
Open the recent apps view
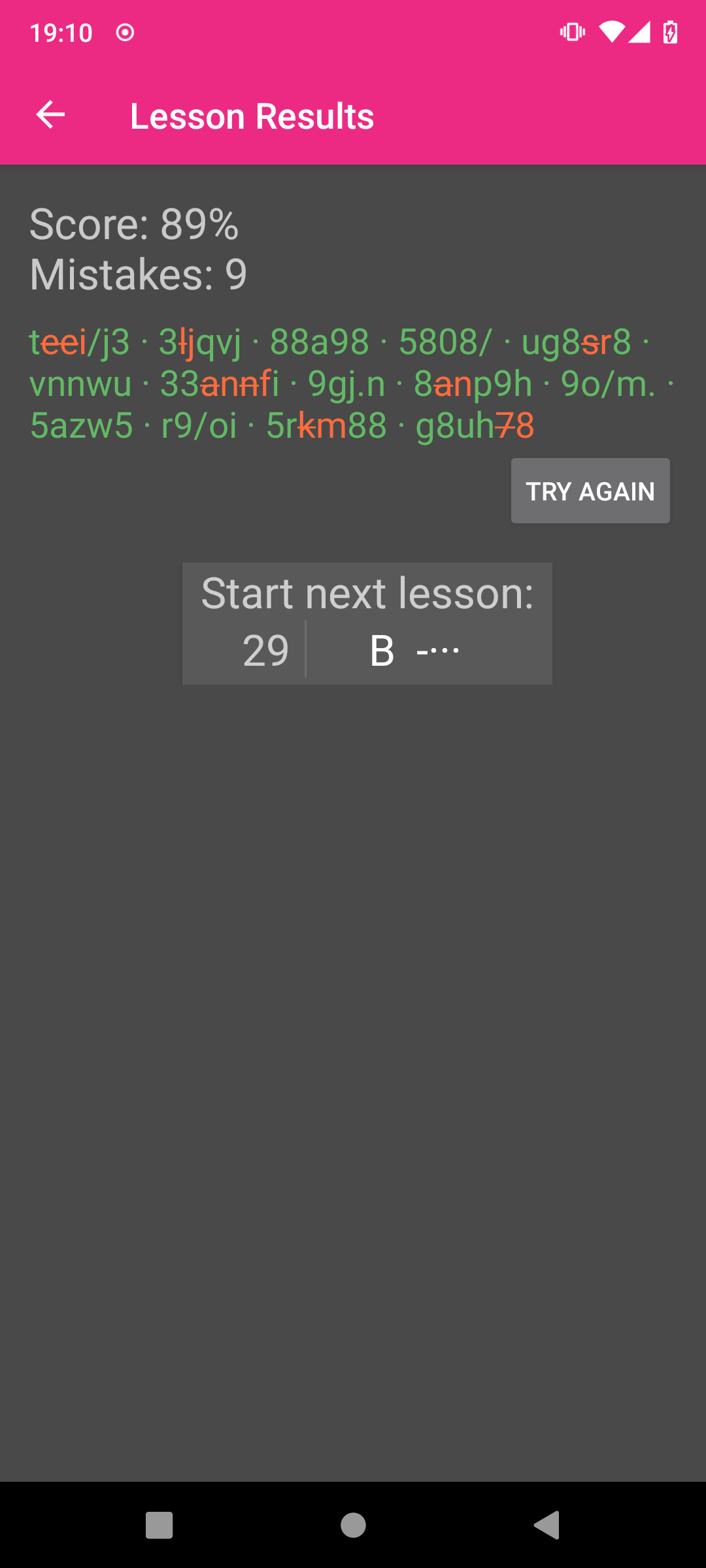tap(159, 1526)
